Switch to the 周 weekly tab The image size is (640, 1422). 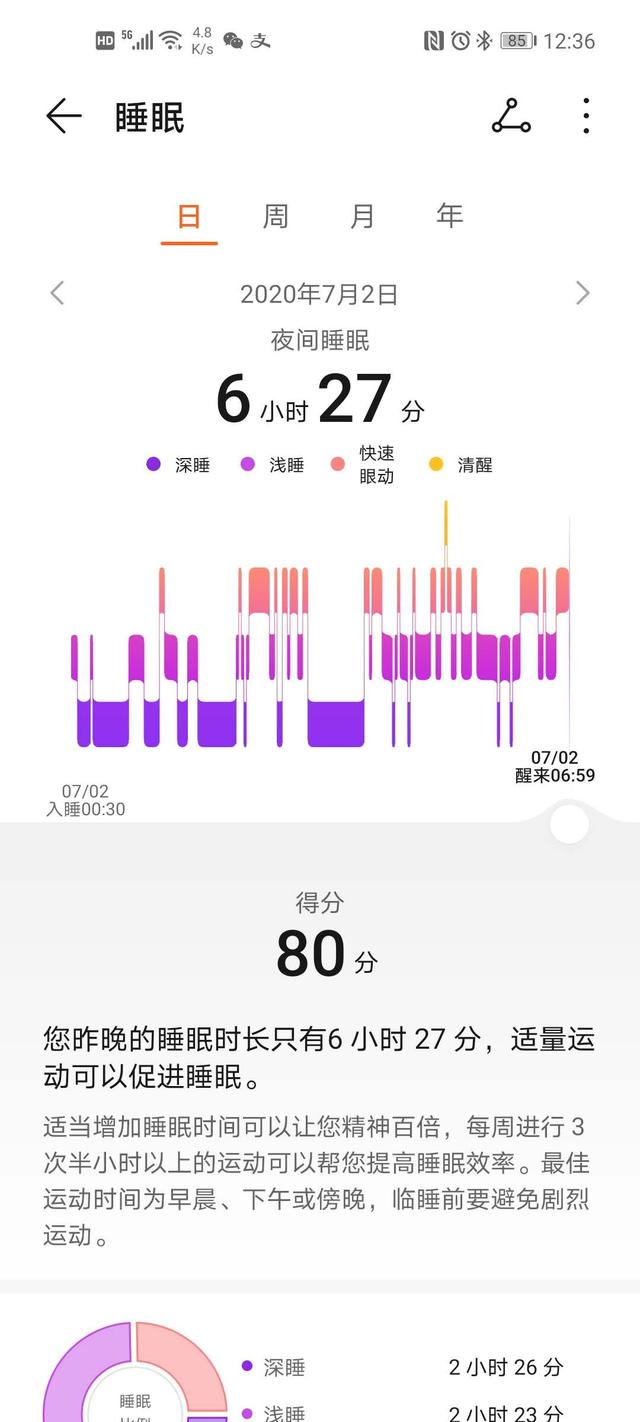[x=276, y=216]
